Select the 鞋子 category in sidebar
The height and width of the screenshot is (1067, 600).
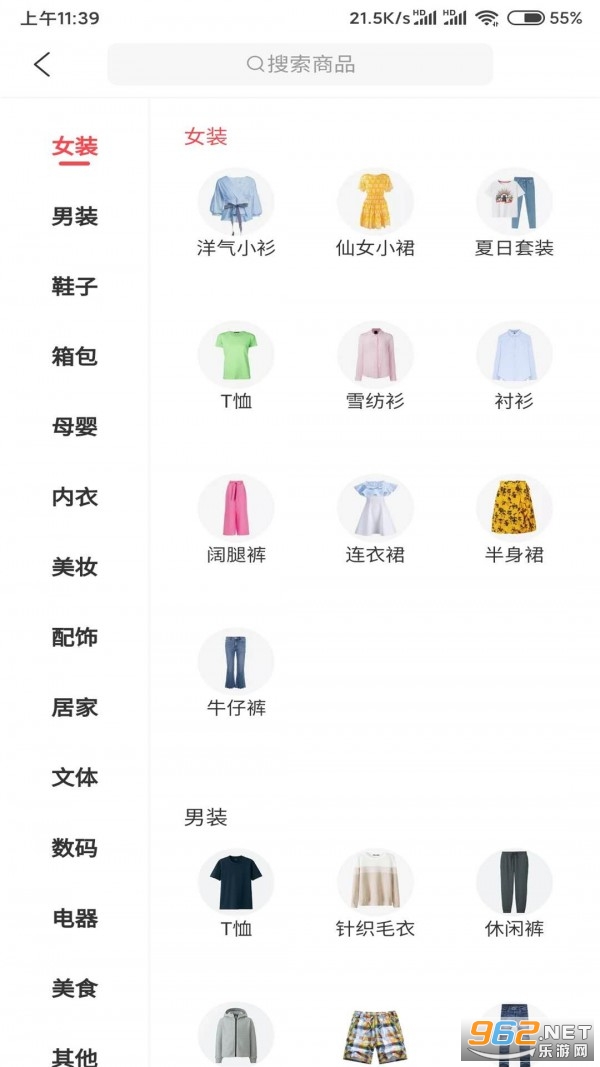coord(75,287)
